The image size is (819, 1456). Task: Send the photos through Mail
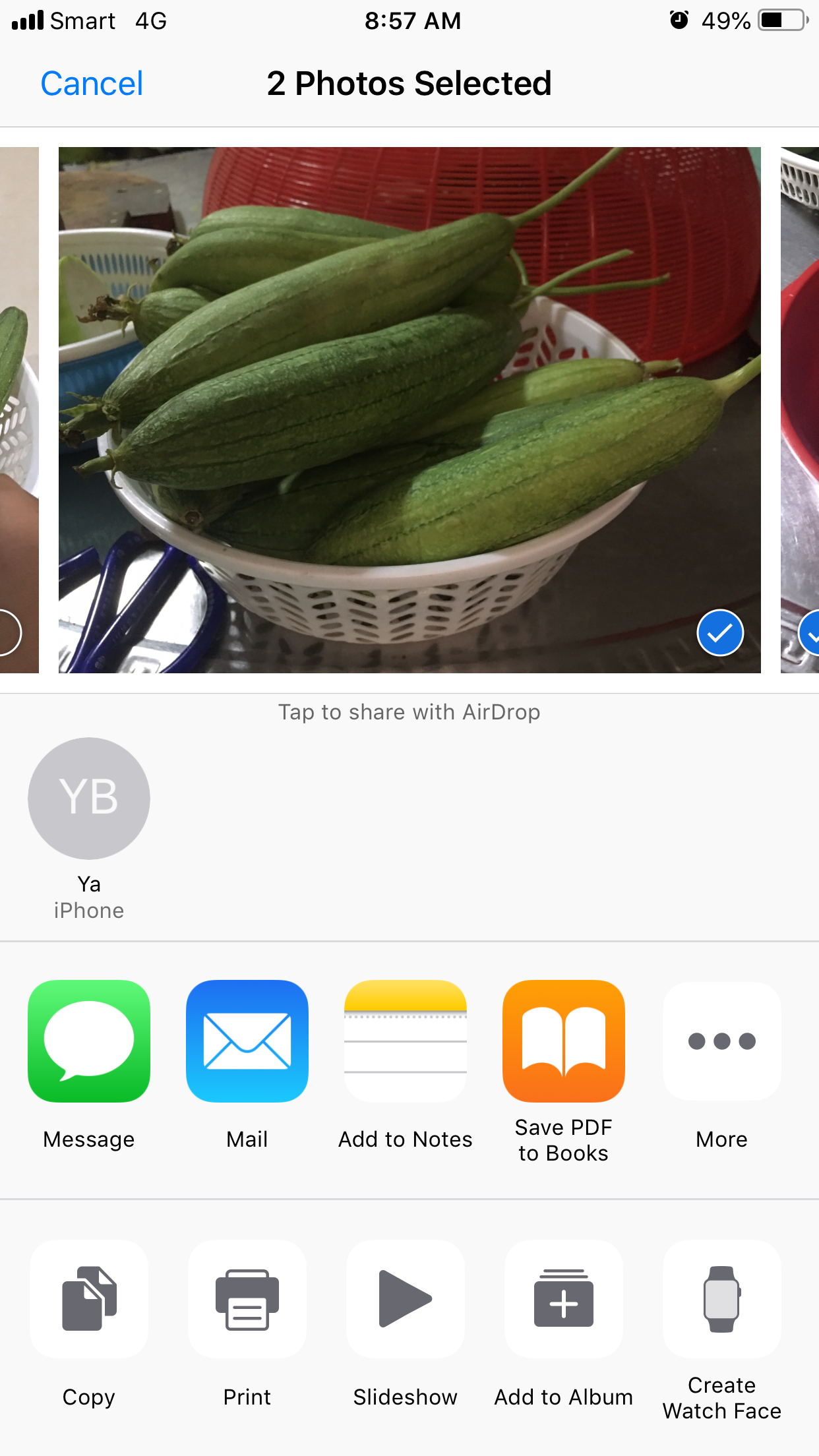pyautogui.click(x=247, y=1041)
